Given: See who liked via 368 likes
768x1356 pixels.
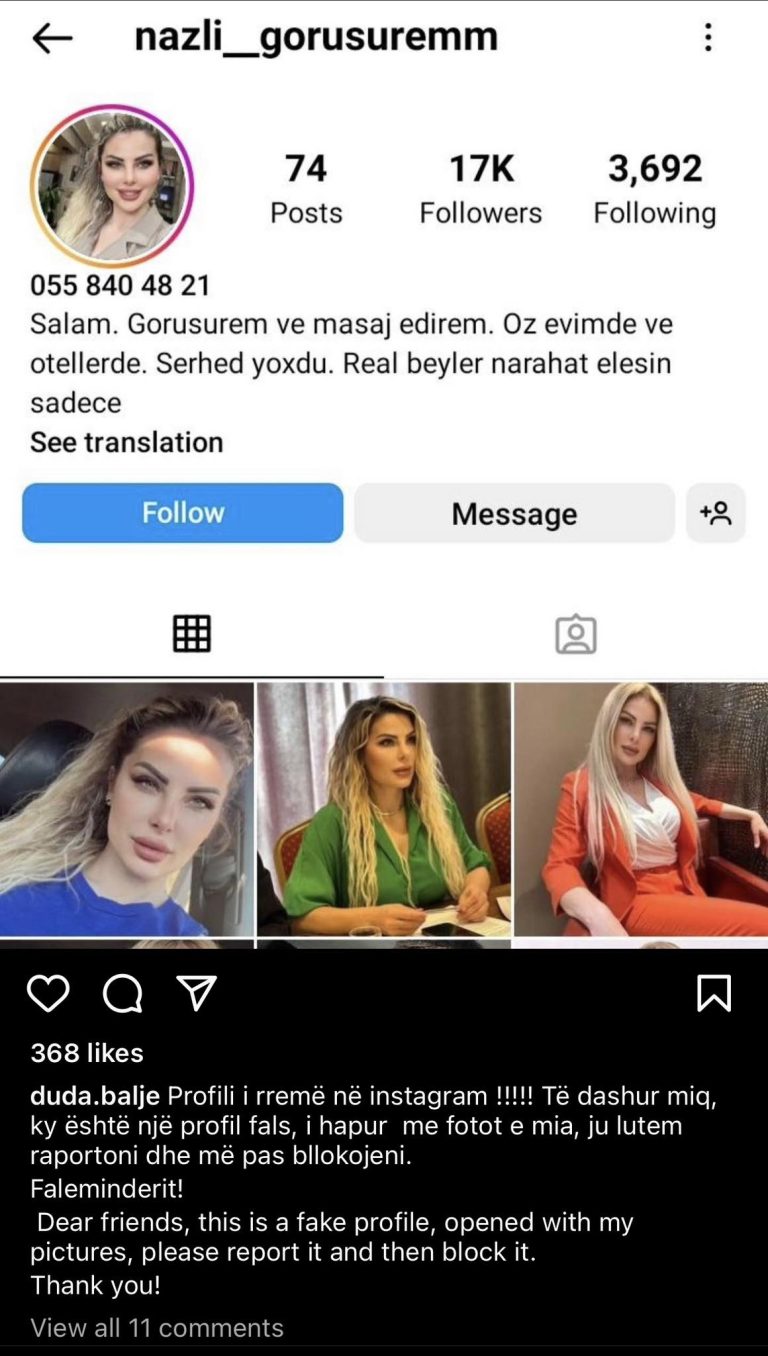Looking at the screenshot, I should pos(87,1053).
